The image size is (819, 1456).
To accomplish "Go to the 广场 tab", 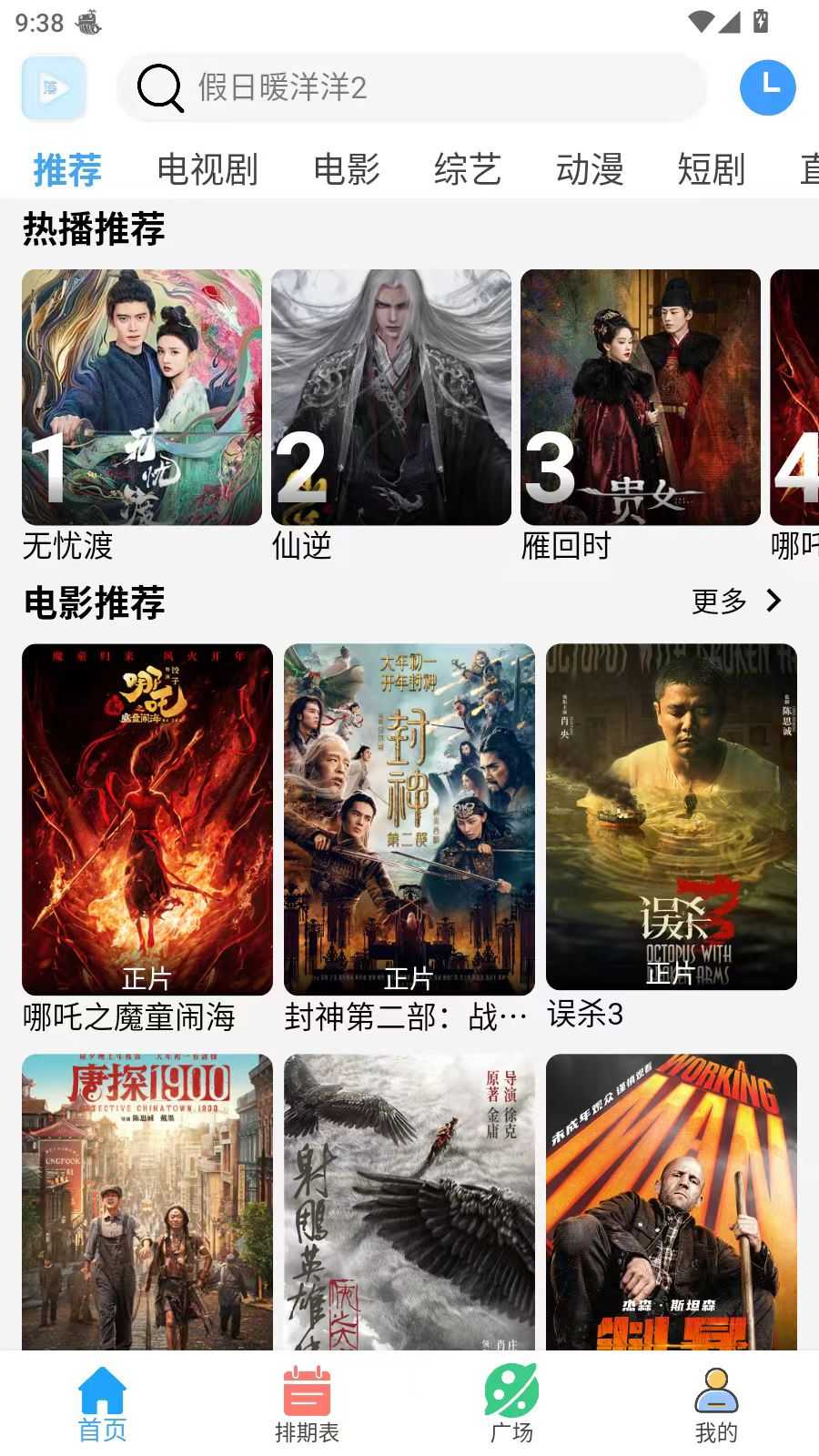I will tap(511, 1404).
